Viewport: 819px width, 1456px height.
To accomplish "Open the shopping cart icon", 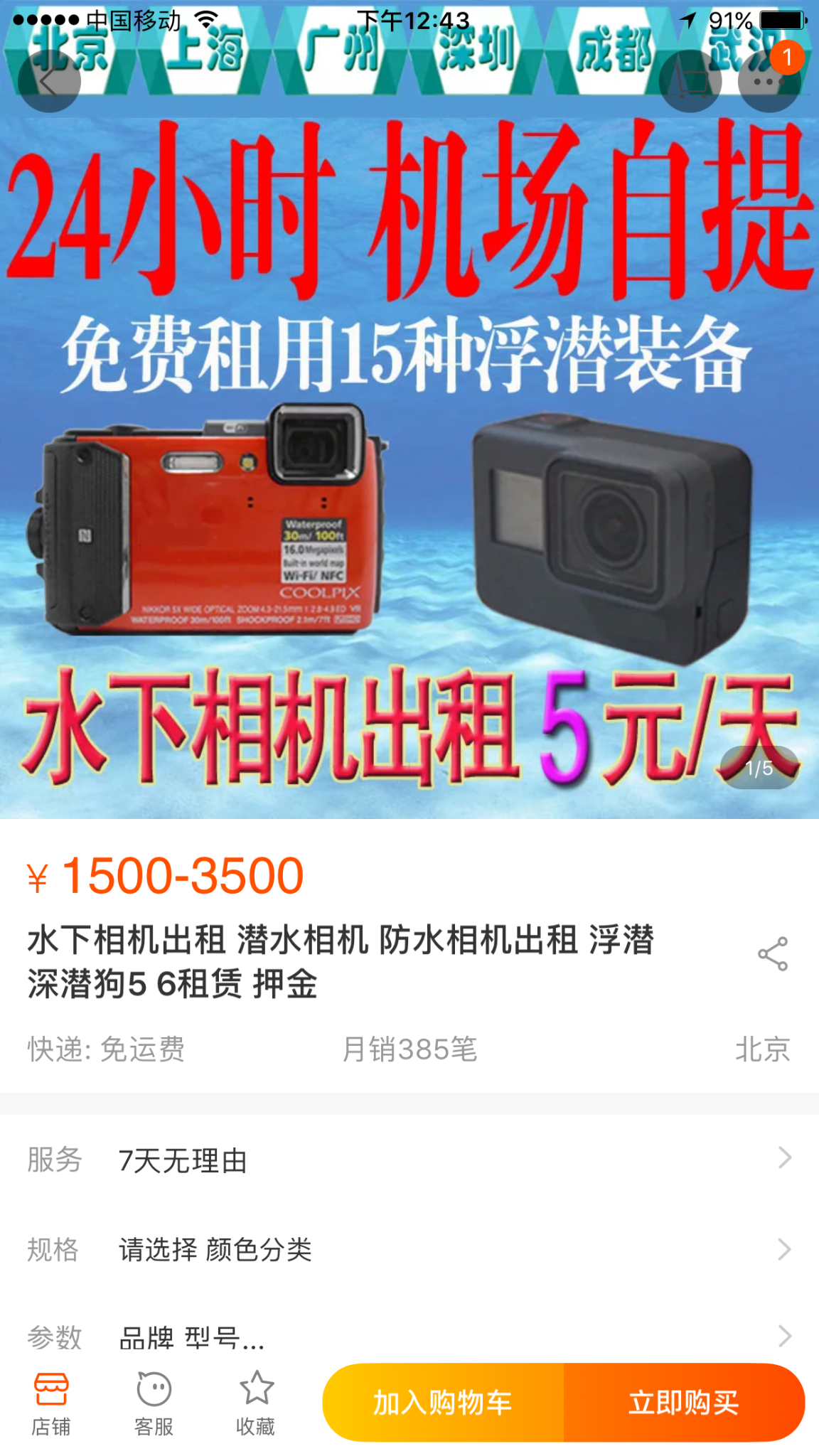I will point(690,82).
